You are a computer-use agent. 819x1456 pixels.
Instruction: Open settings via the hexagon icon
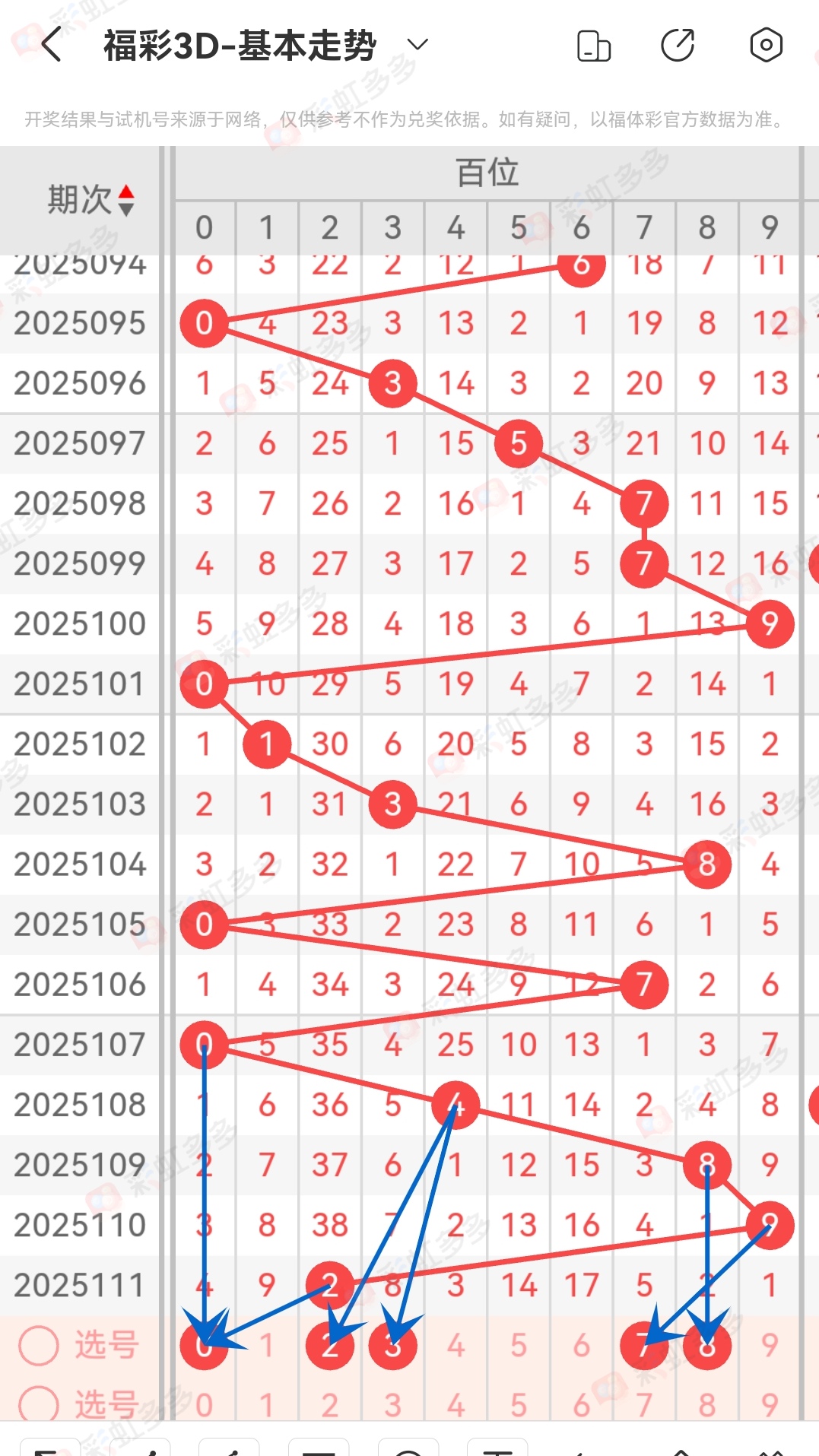[766, 46]
